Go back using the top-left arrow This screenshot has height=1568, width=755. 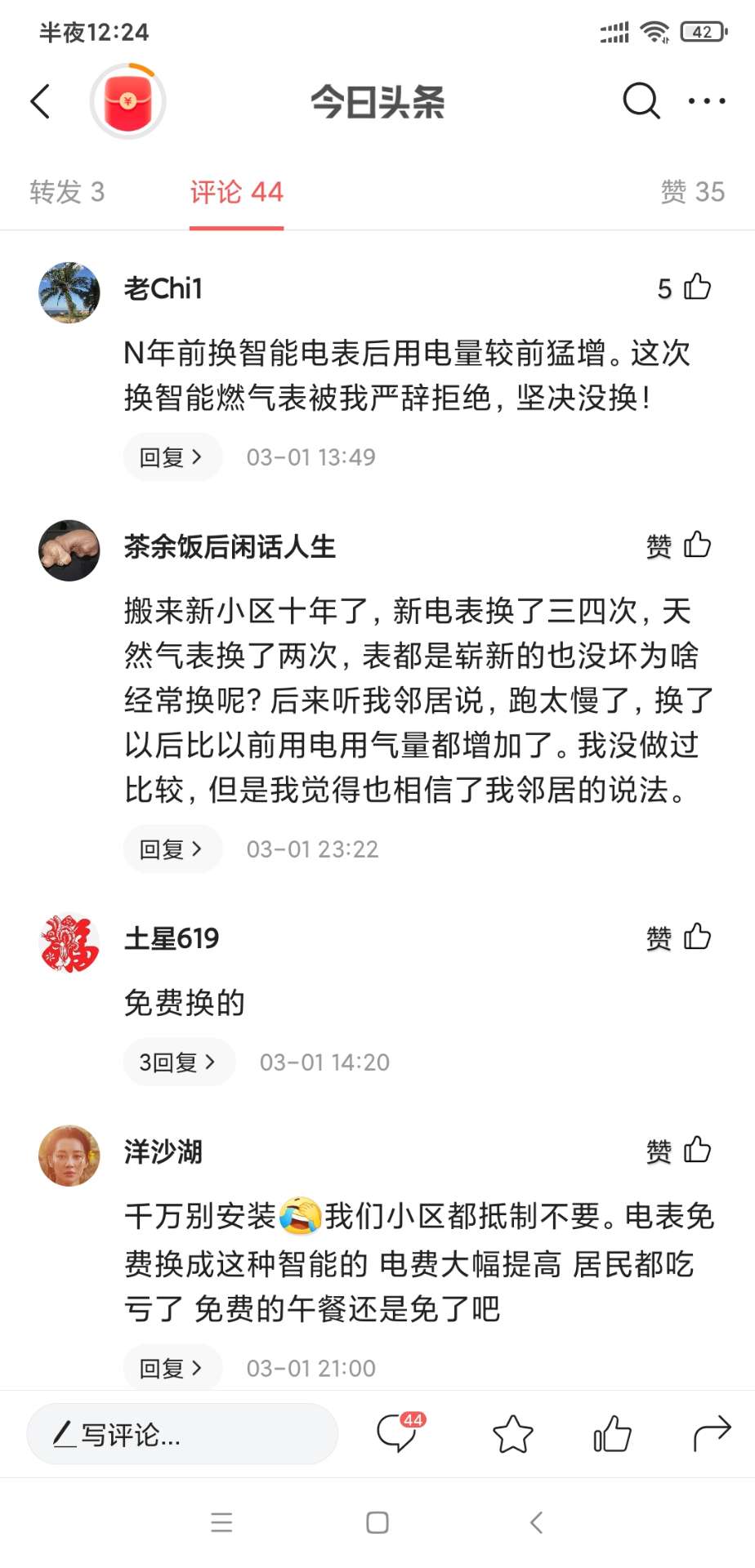pos(41,102)
